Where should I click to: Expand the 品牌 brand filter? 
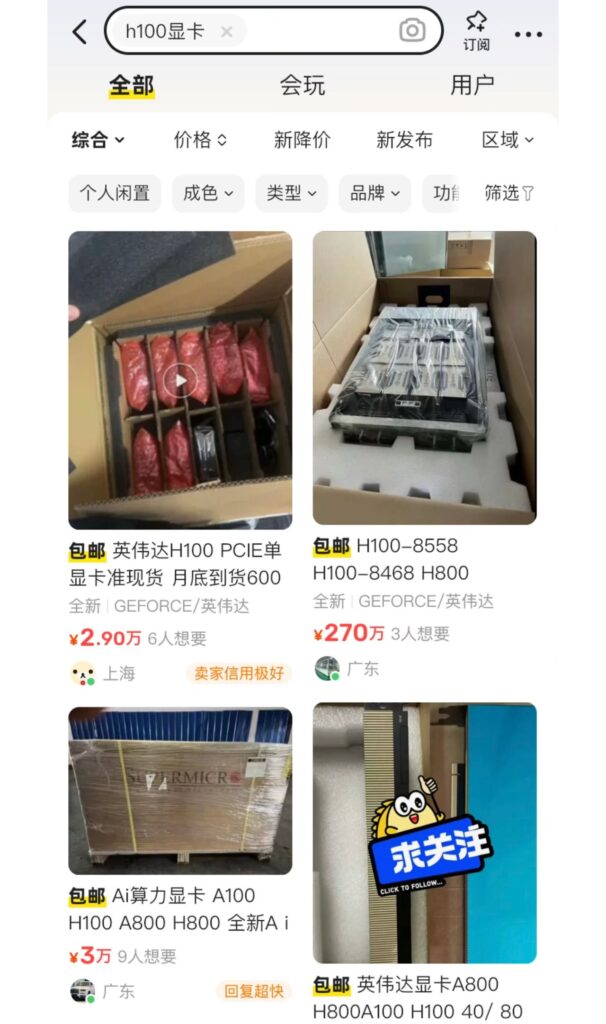[375, 193]
